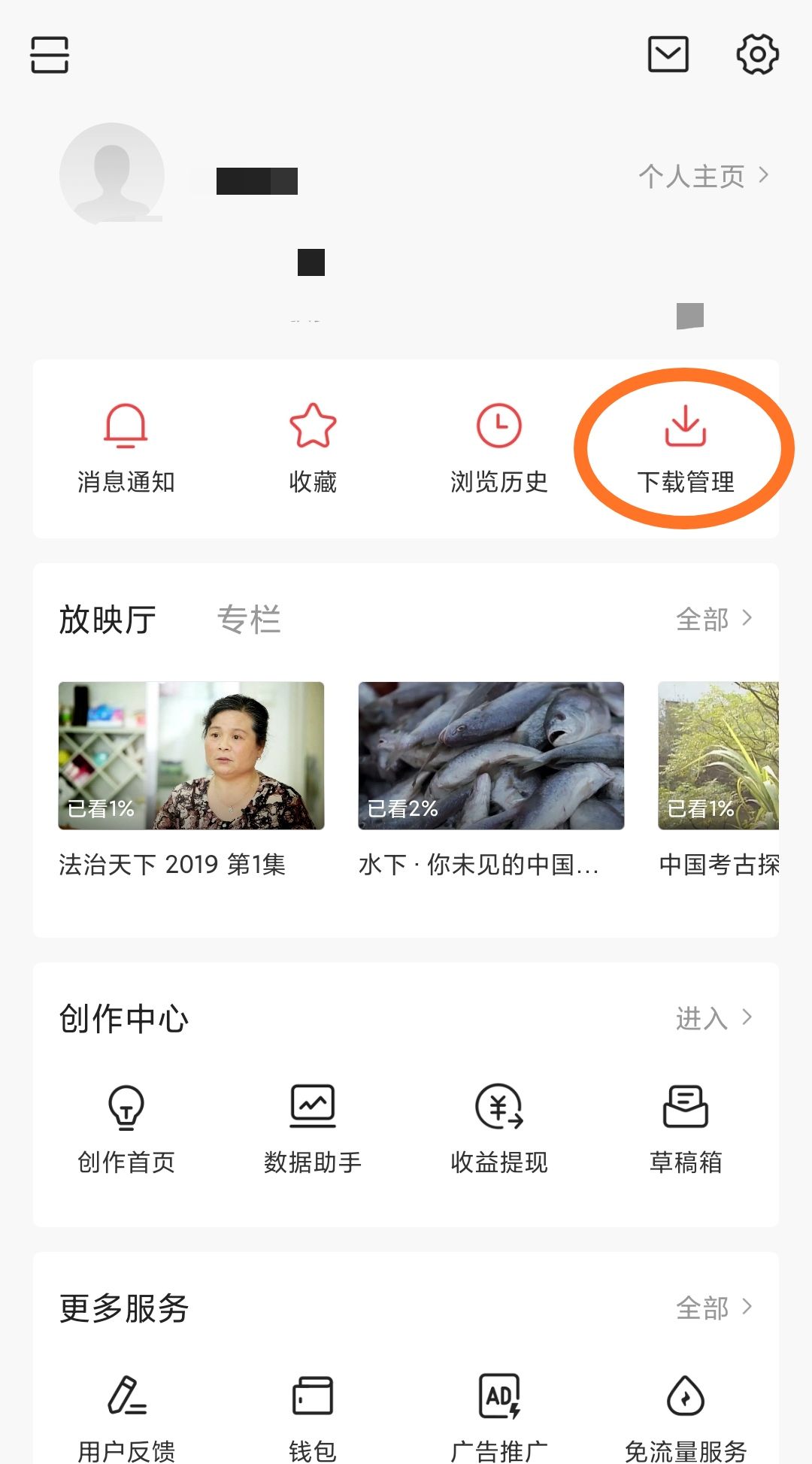Screen dimensions: 812x1464
Task: Open the settings gear icon
Action: pyautogui.click(x=757, y=53)
